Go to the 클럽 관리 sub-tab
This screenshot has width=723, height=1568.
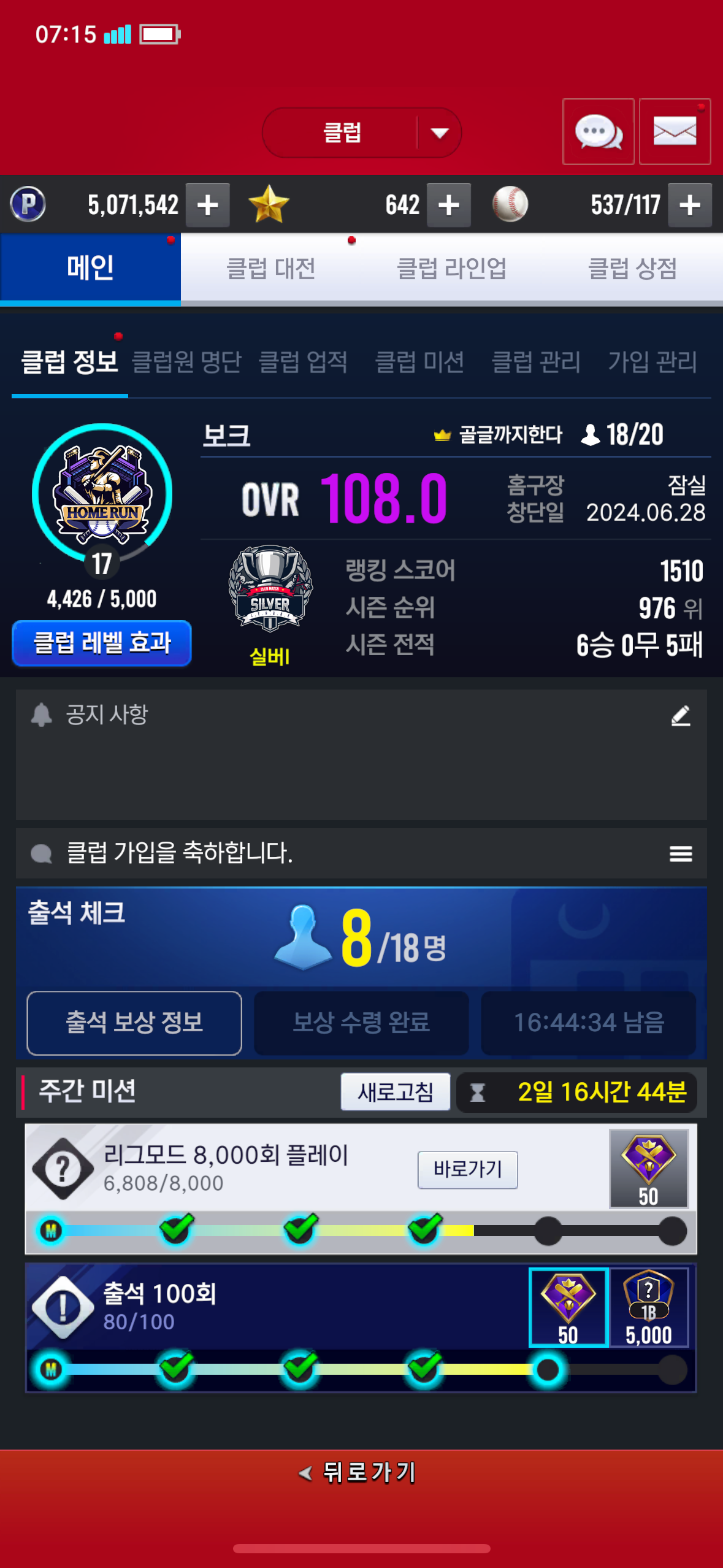pos(536,362)
